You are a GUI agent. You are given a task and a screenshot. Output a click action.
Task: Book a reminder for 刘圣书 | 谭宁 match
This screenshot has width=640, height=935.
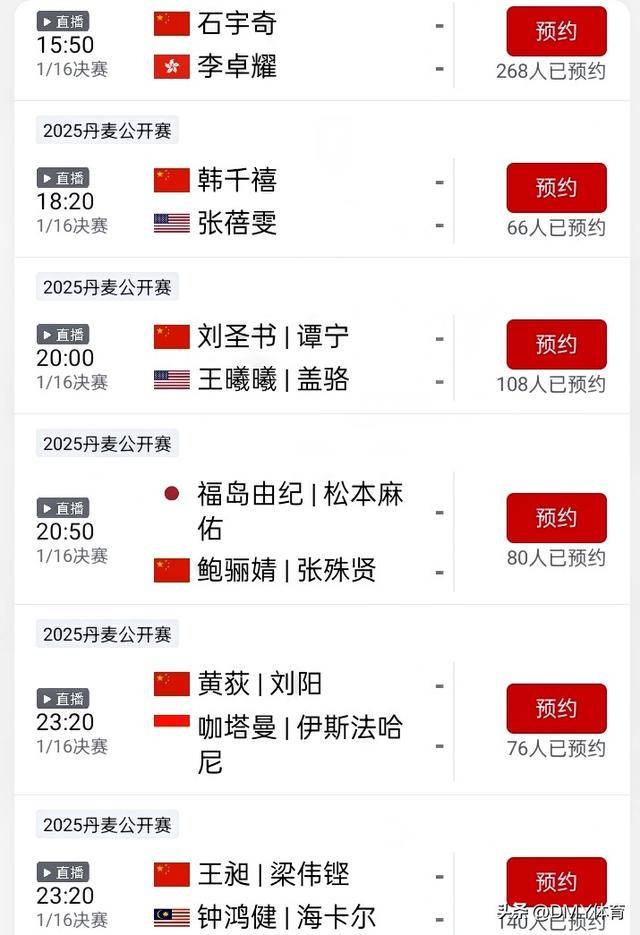556,344
